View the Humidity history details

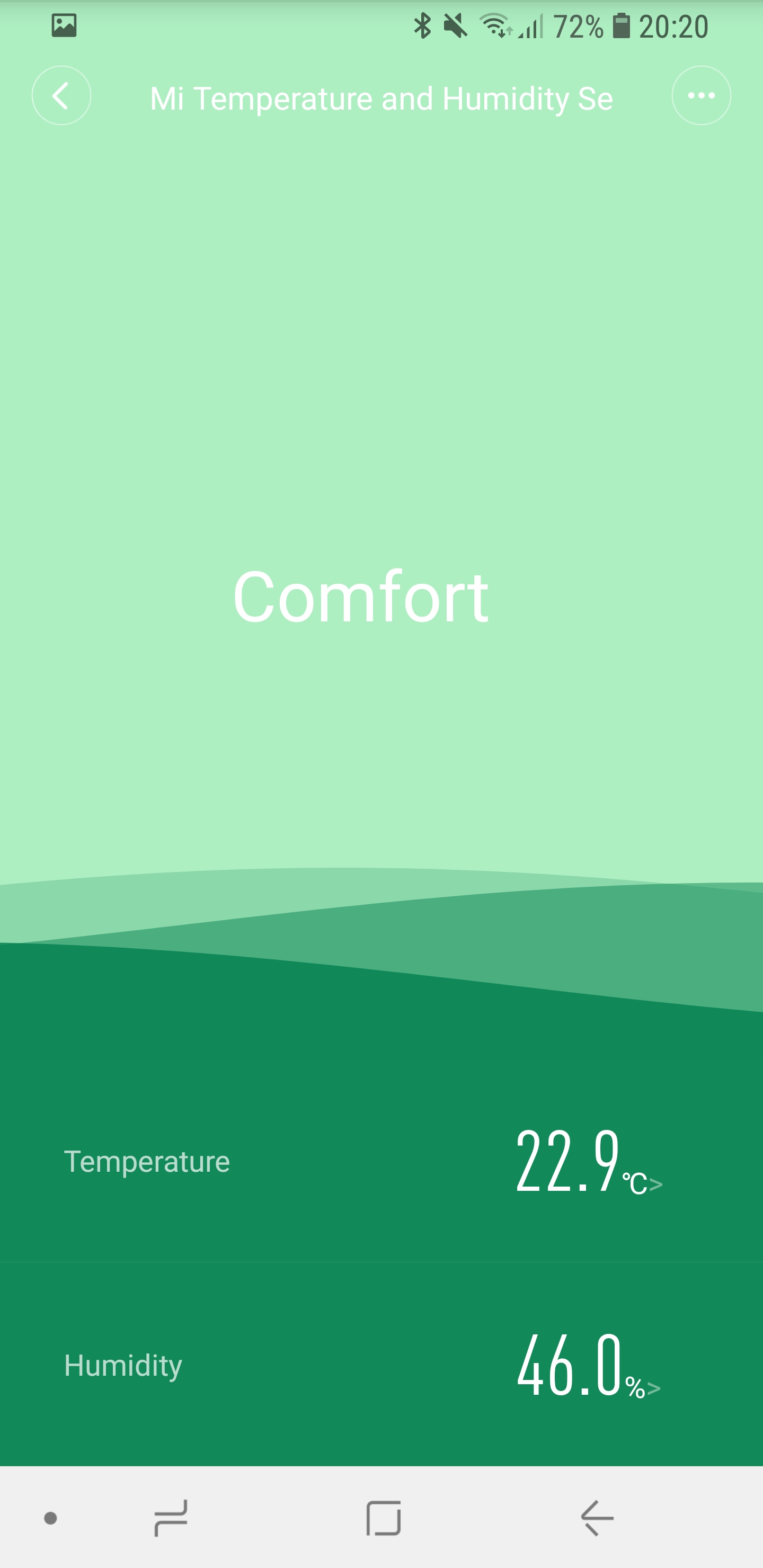coord(588,1365)
